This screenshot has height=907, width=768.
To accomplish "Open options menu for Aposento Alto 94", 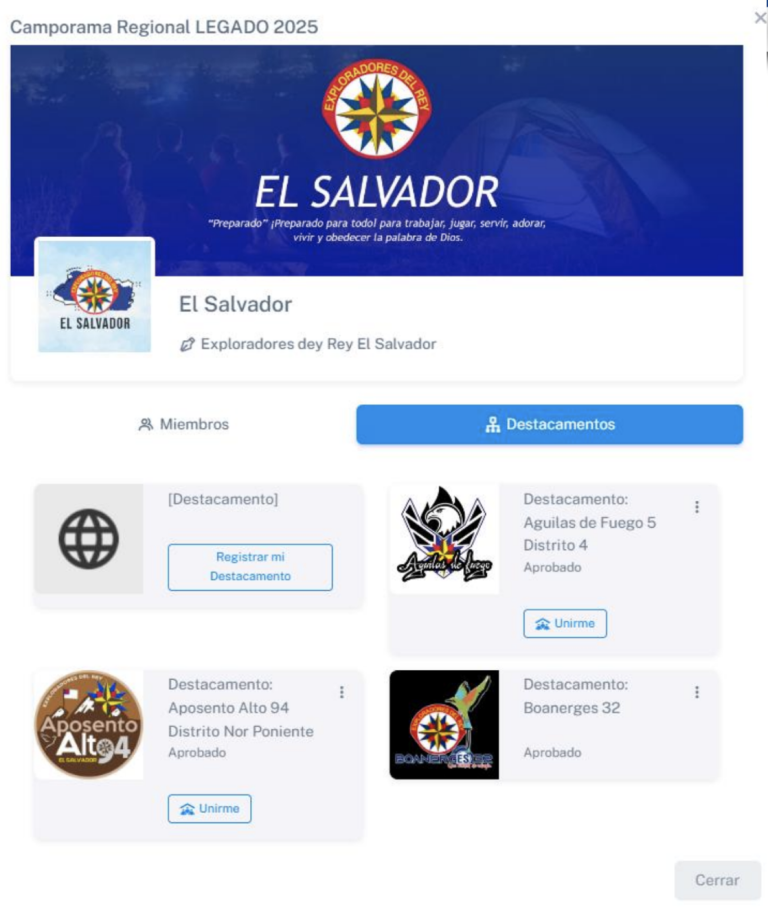I will click(342, 692).
